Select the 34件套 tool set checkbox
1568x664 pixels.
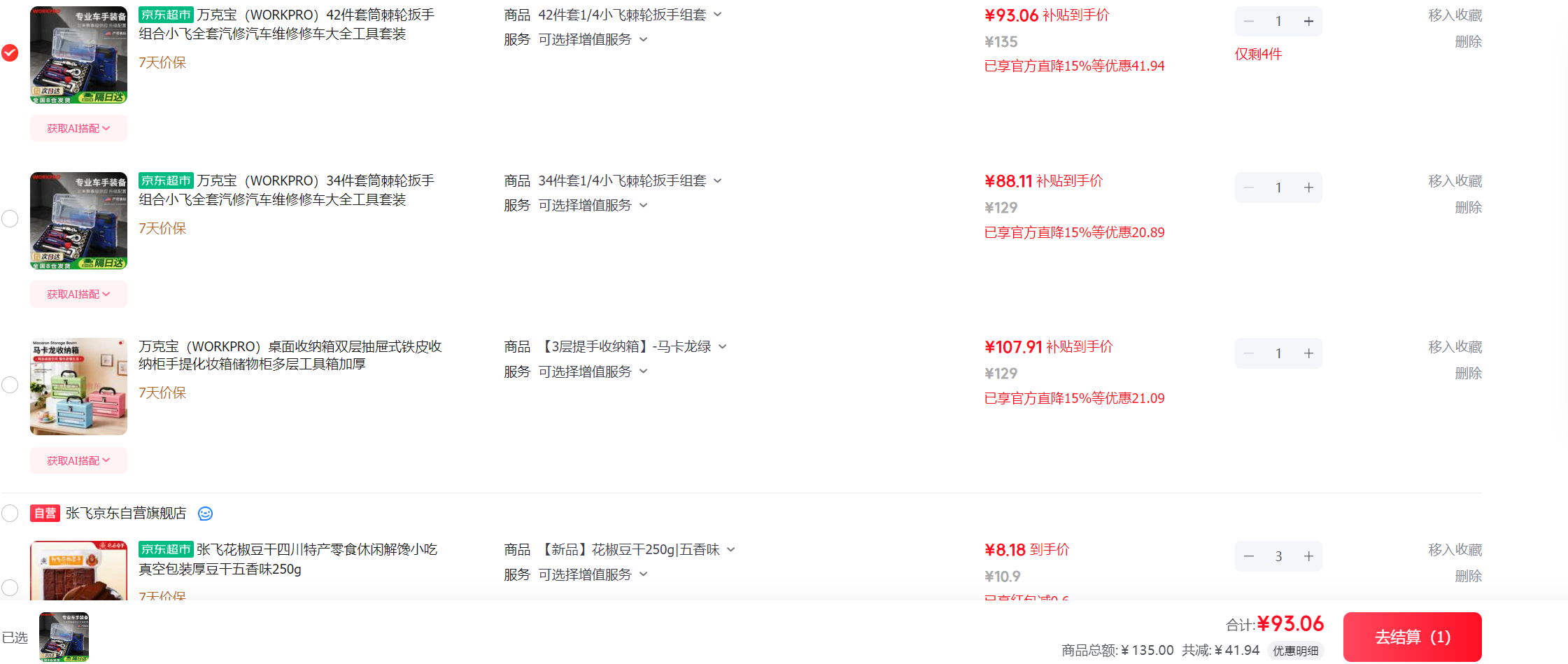pos(10,219)
